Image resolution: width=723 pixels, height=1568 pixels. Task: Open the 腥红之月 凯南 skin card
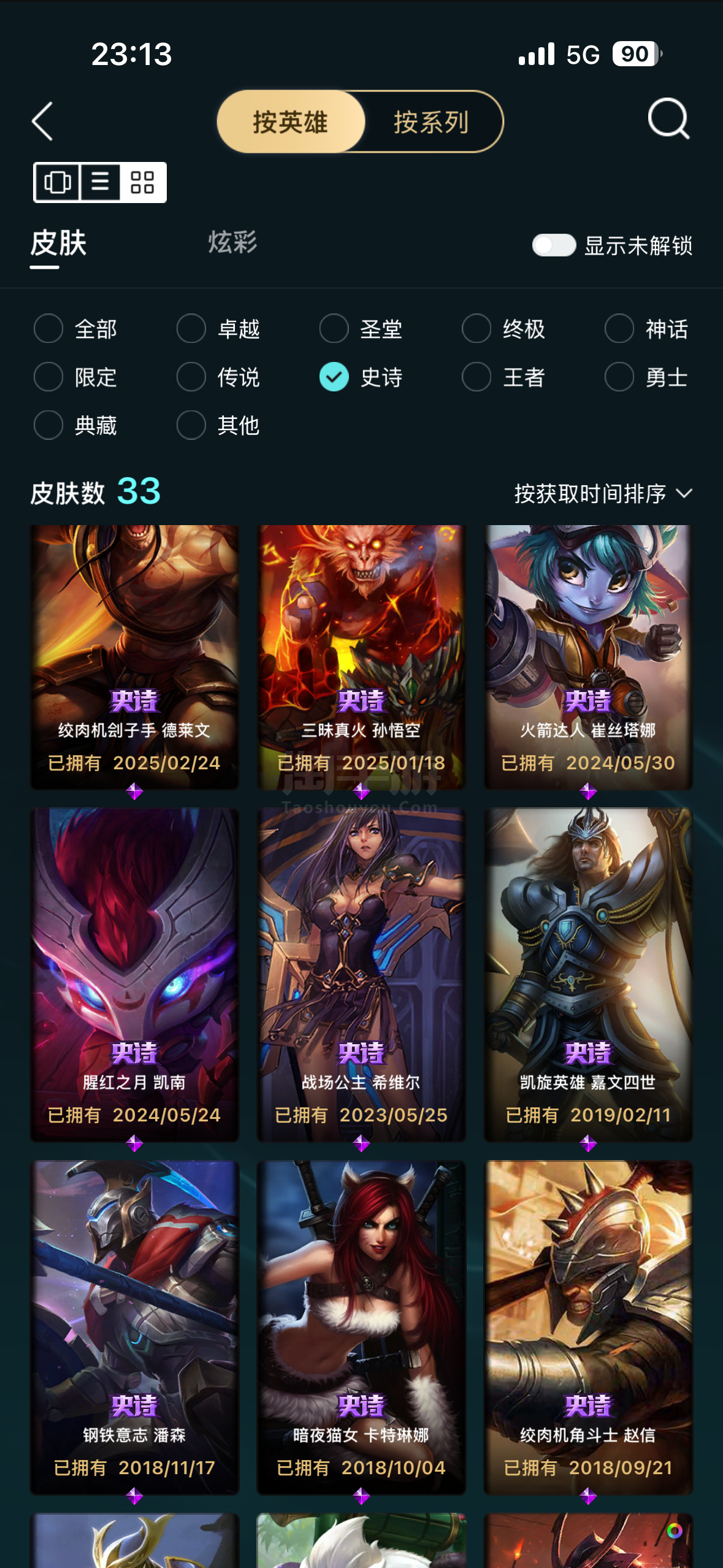tap(134, 975)
